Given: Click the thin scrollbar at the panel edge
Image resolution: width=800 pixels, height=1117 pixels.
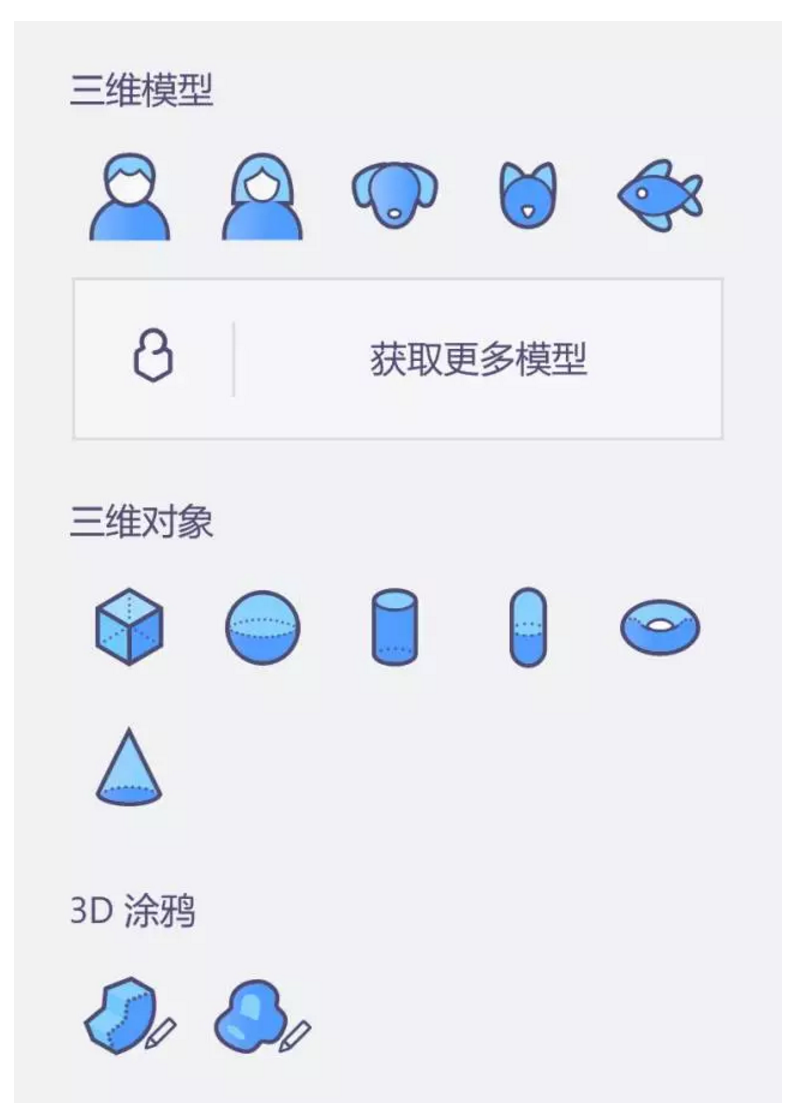Looking at the screenshot, I should (x=776, y=550).
